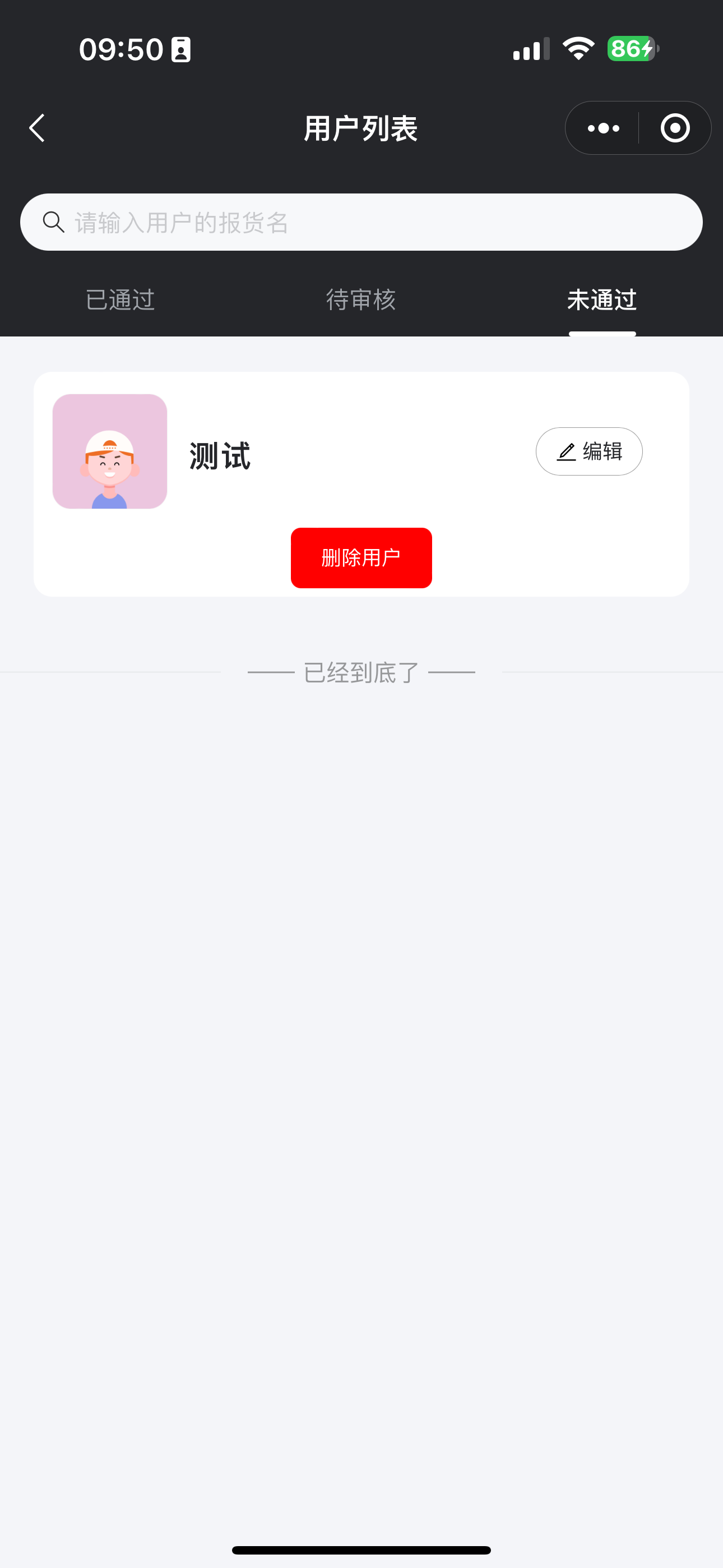Close the mini program with the circle icon
Viewport: 723px width, 1568px height.
point(675,128)
